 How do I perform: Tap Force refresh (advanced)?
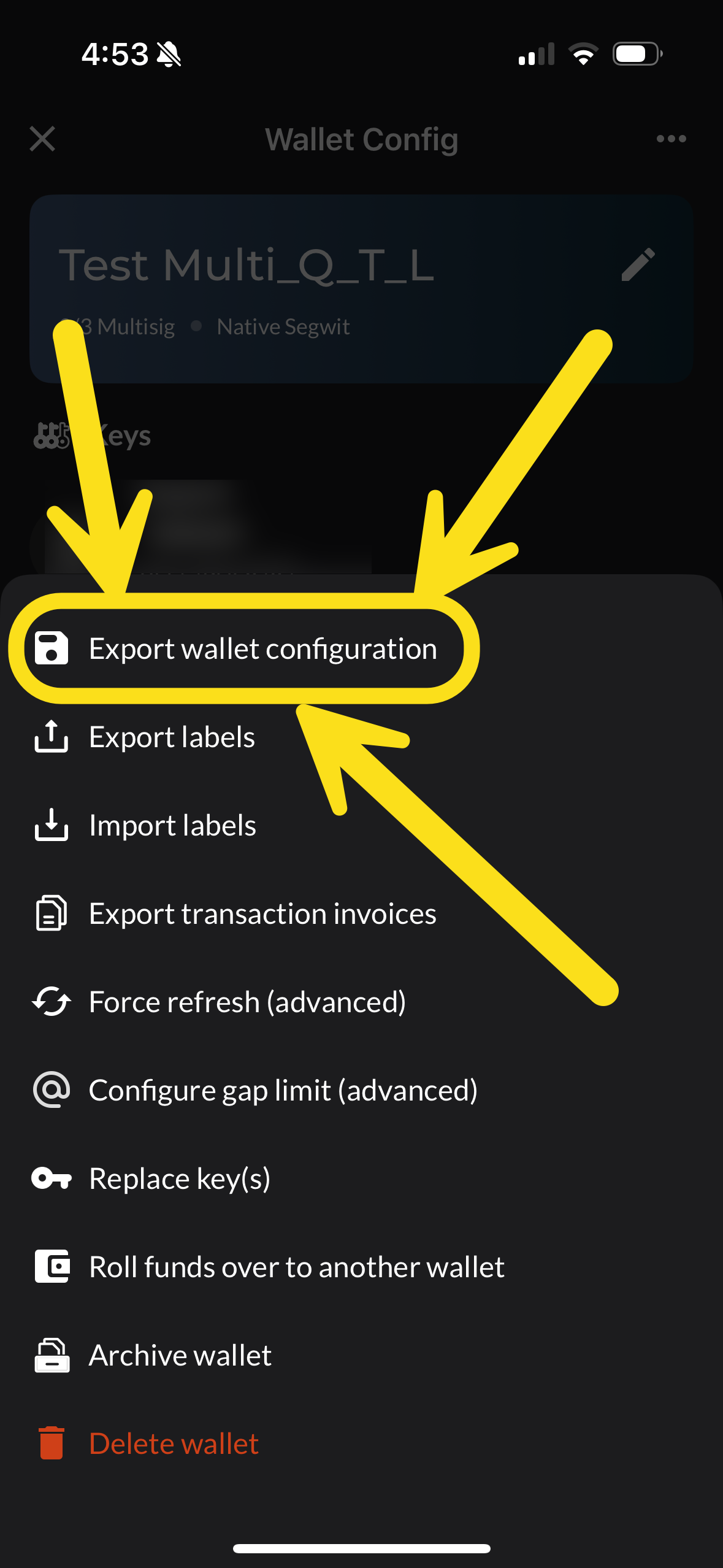pyautogui.click(x=247, y=1002)
